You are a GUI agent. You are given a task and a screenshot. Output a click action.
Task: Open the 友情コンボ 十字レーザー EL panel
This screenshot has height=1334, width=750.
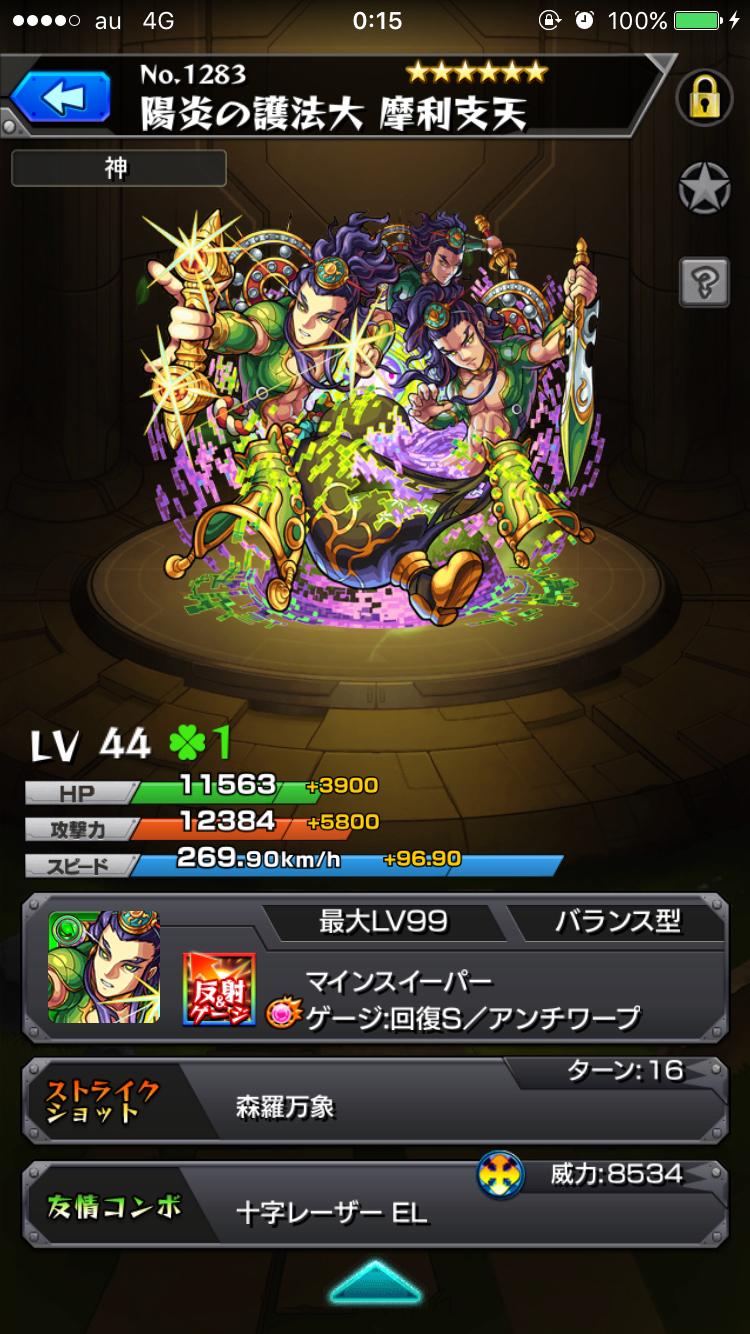coord(374,1204)
